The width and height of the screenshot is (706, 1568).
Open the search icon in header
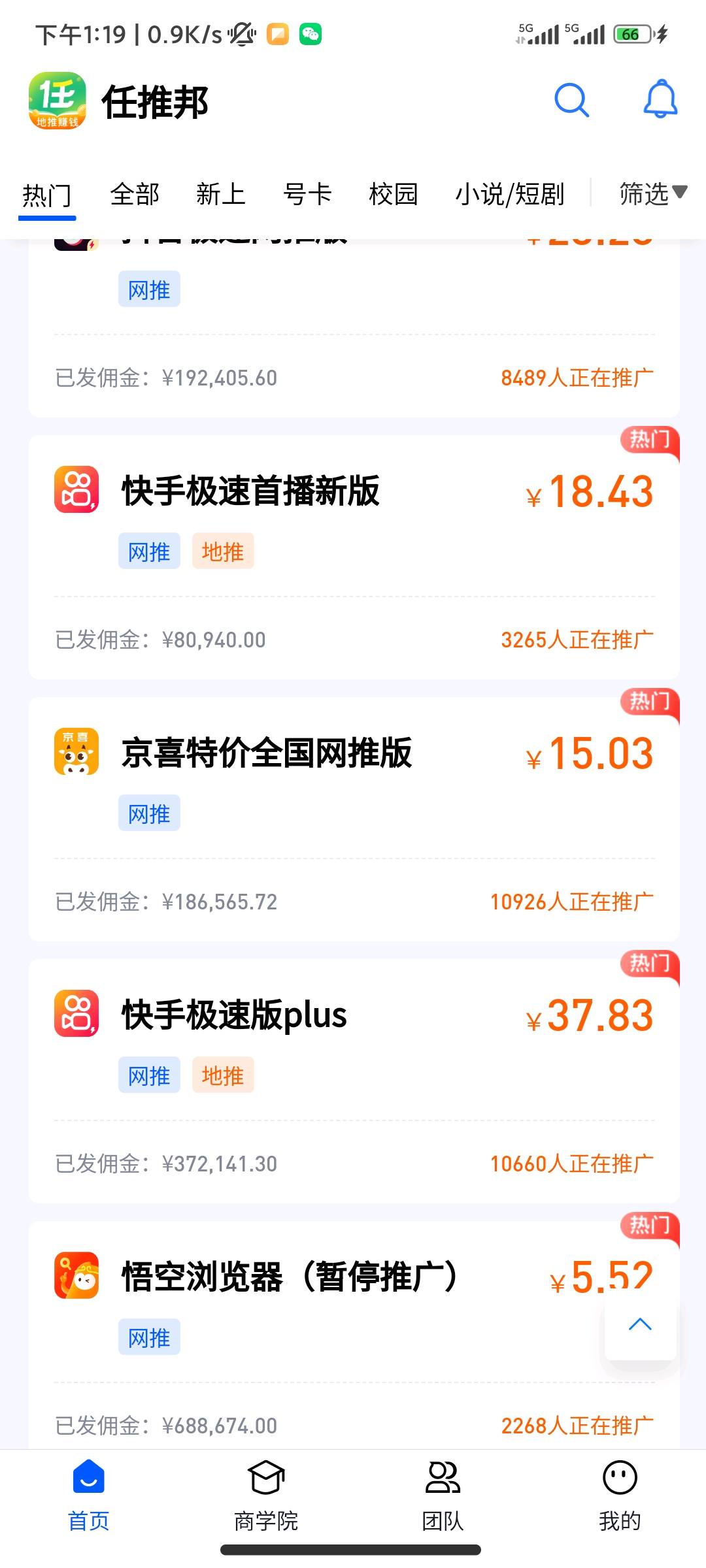(571, 100)
